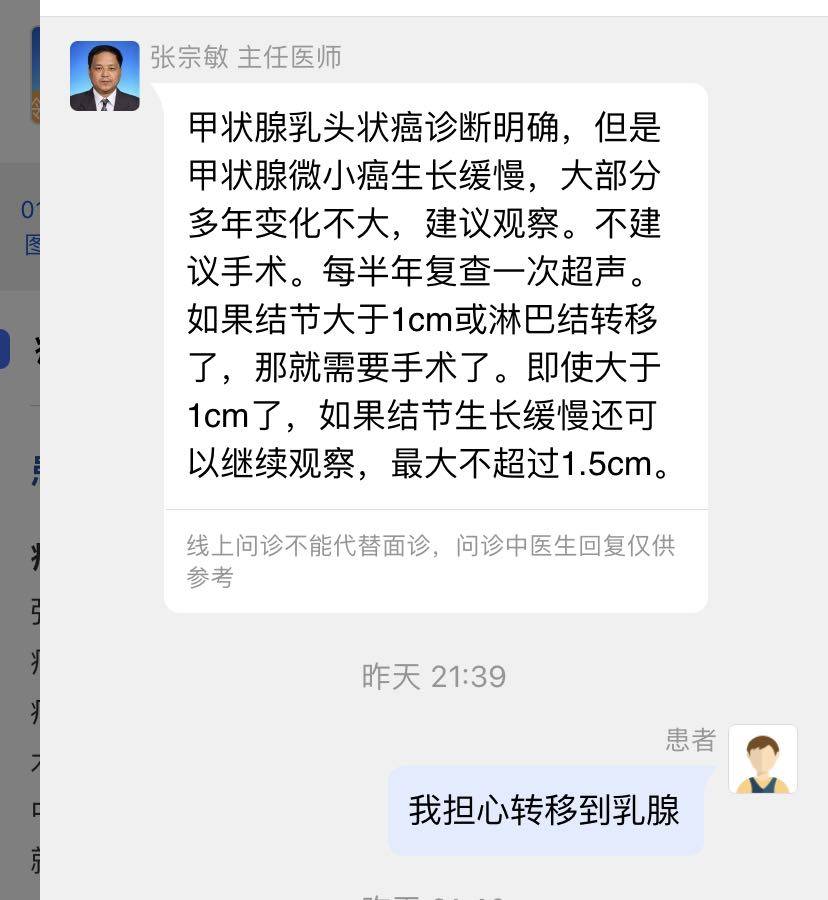Open Dr. 张宗敏's profile picture

pyautogui.click(x=105, y=76)
